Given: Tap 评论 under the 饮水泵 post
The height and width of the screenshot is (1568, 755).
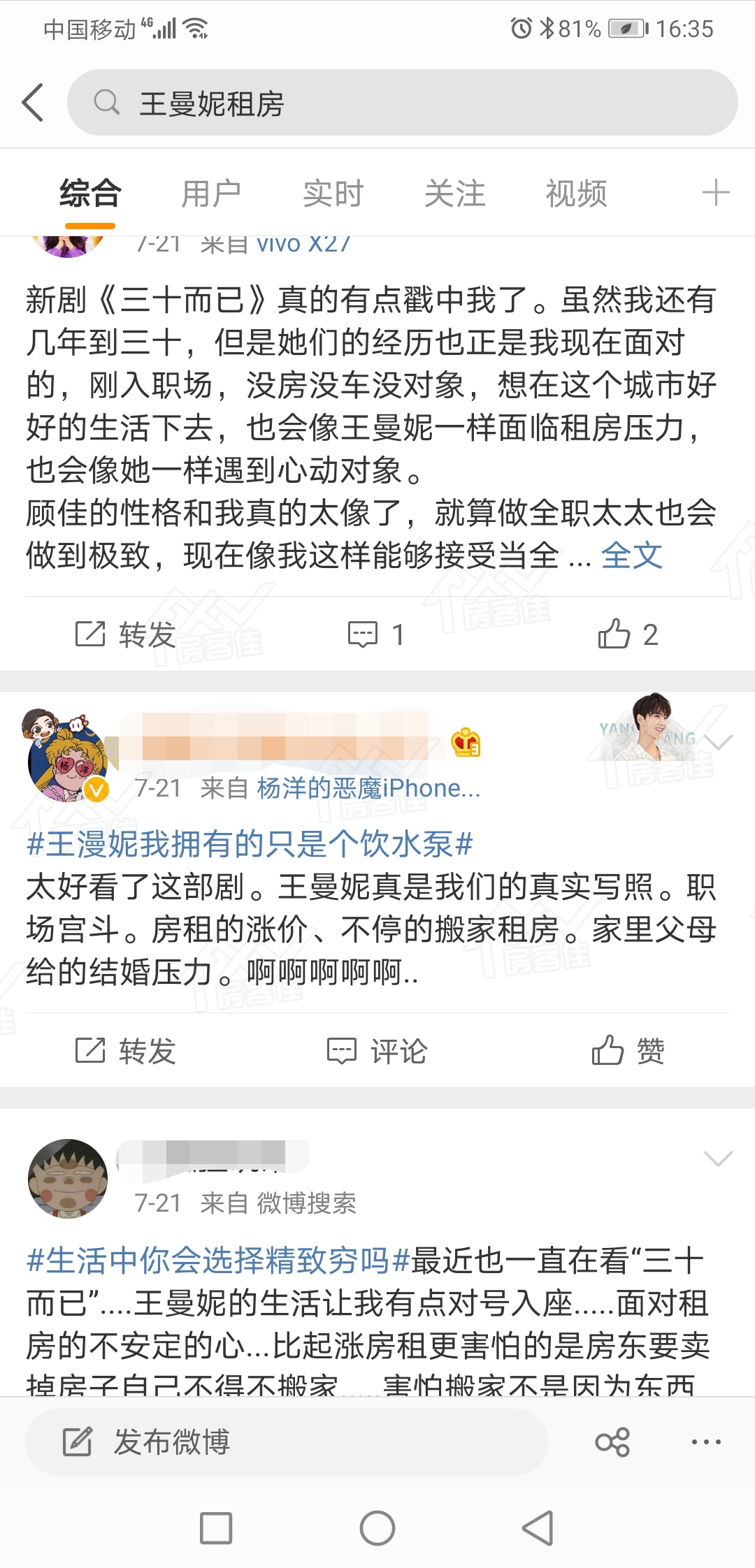Looking at the screenshot, I should point(377,1051).
